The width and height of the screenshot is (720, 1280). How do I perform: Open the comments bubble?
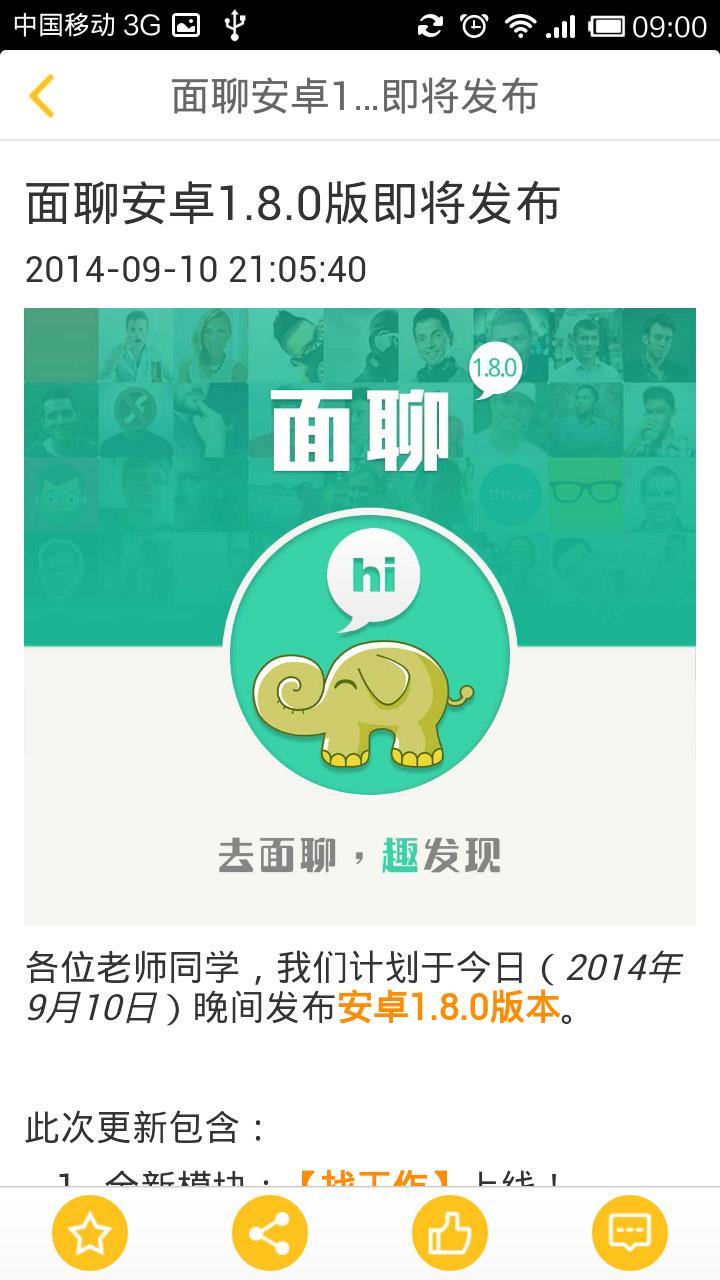click(x=630, y=1234)
